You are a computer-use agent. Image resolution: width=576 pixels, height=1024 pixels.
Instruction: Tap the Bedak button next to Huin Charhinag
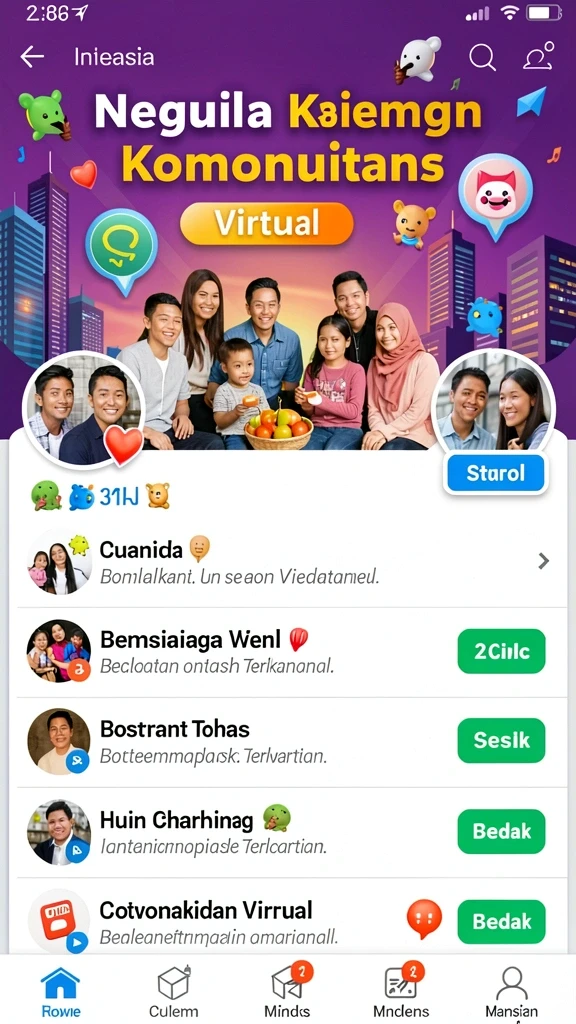pyautogui.click(x=501, y=831)
